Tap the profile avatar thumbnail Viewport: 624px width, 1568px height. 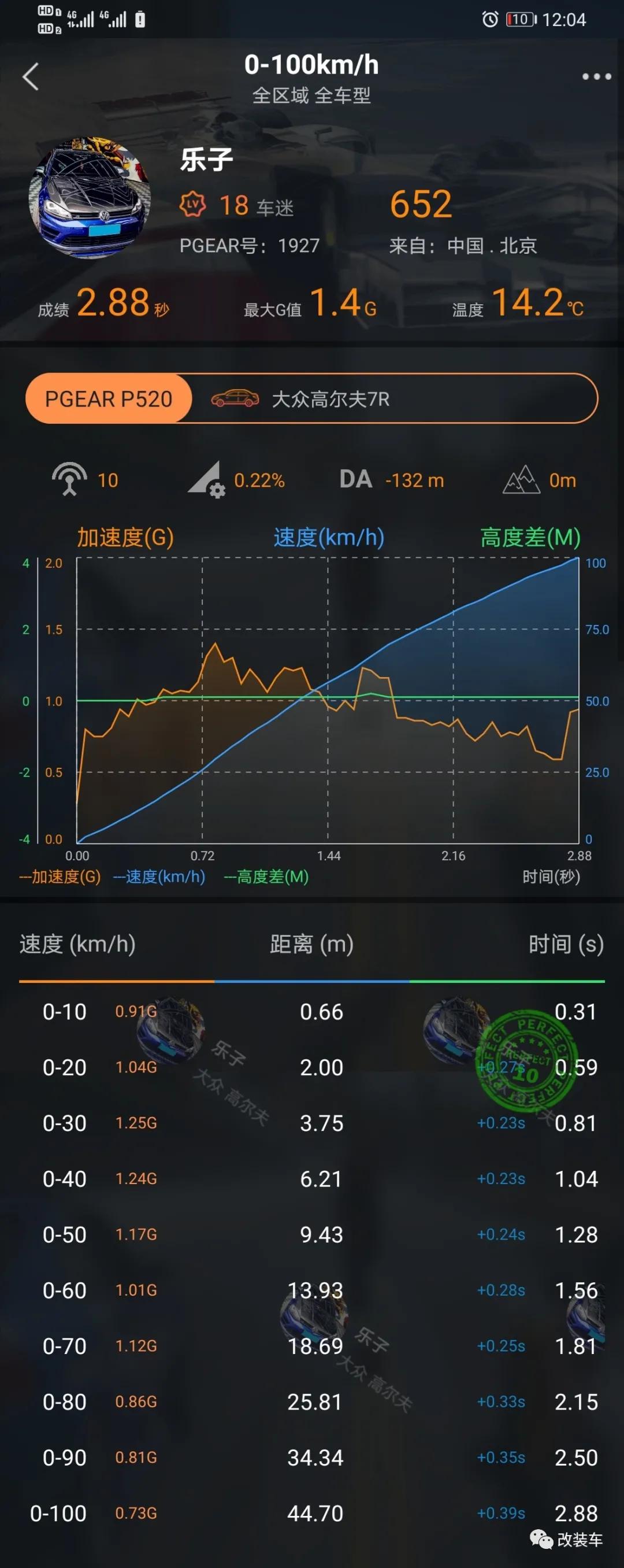[x=90, y=196]
